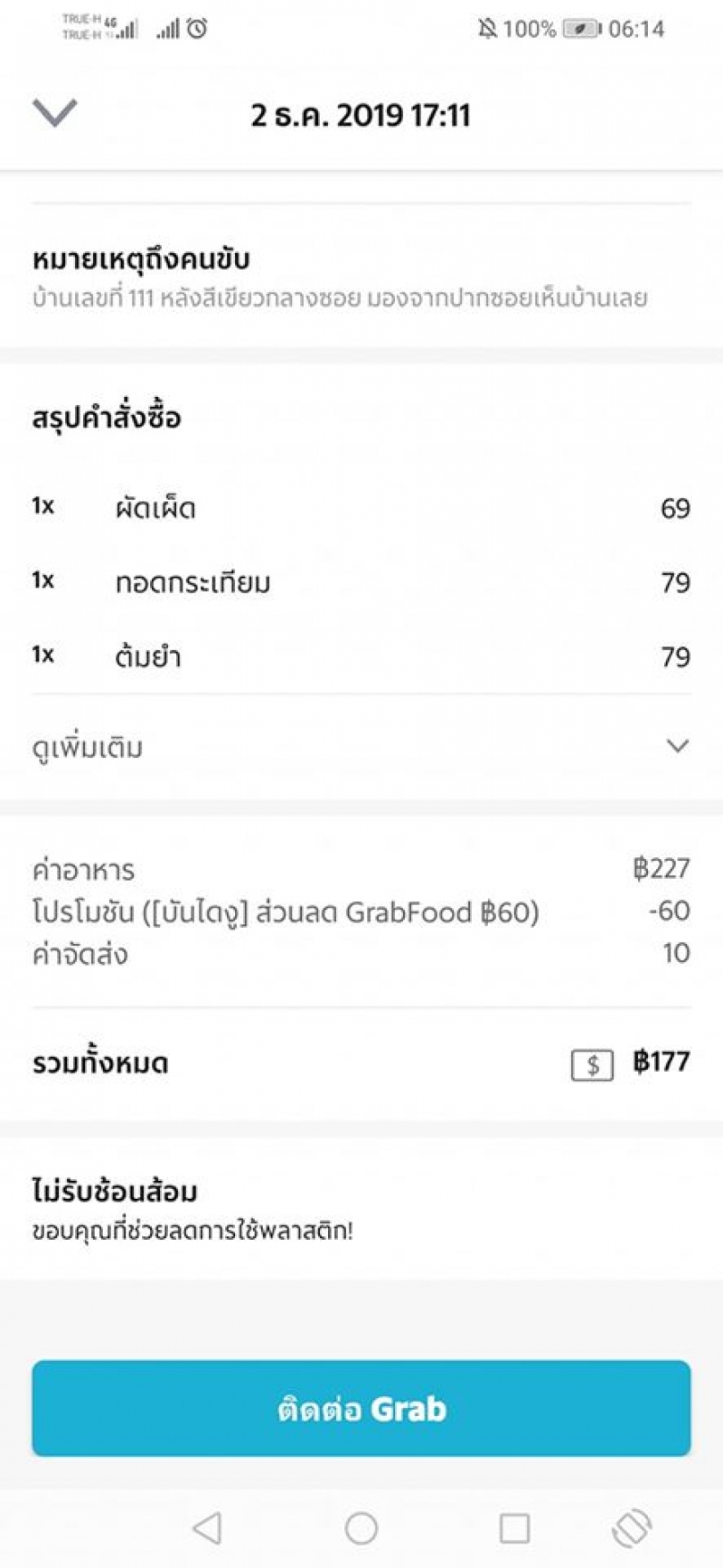Viewport: 723px width, 1568px height.
Task: Go back using the system back button
Action: click(x=207, y=1528)
